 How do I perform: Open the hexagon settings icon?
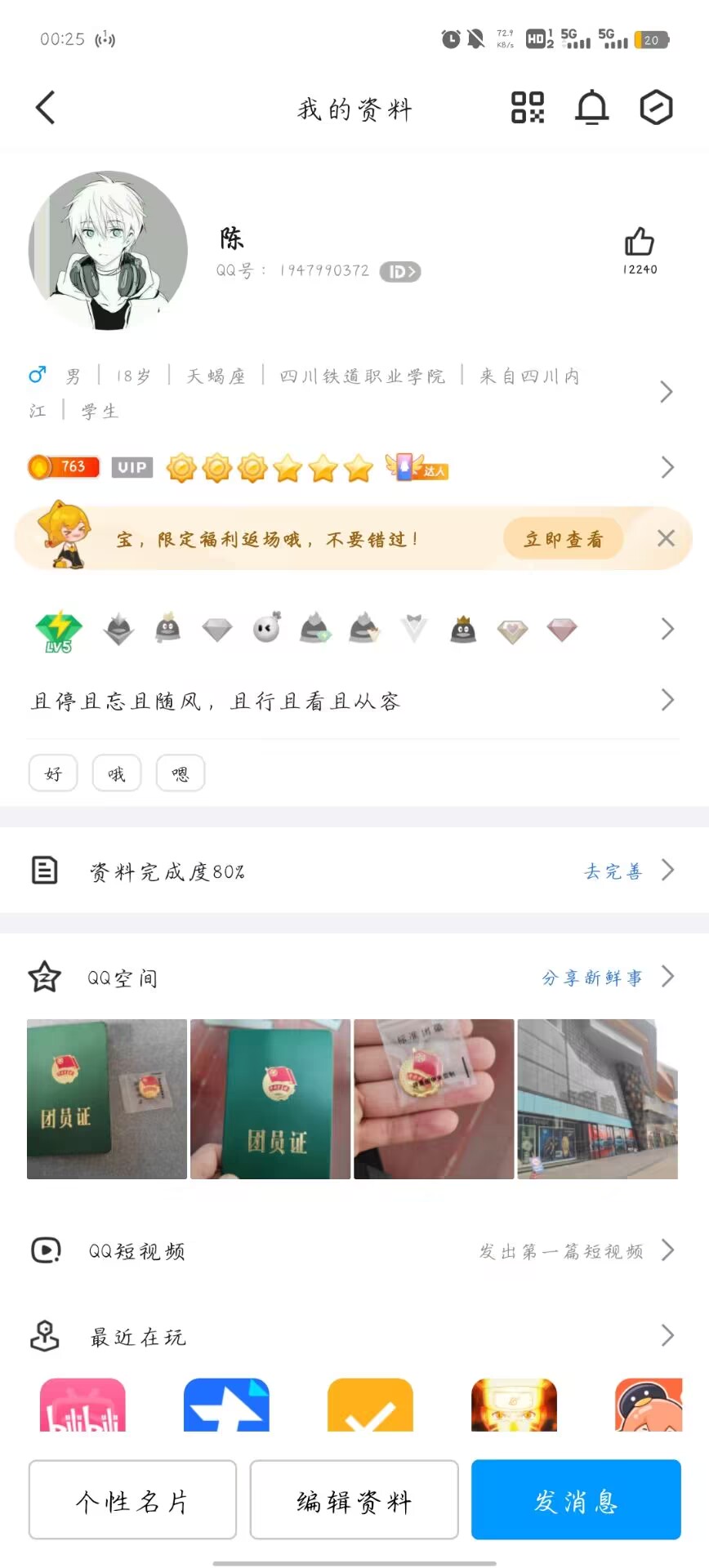pos(656,108)
